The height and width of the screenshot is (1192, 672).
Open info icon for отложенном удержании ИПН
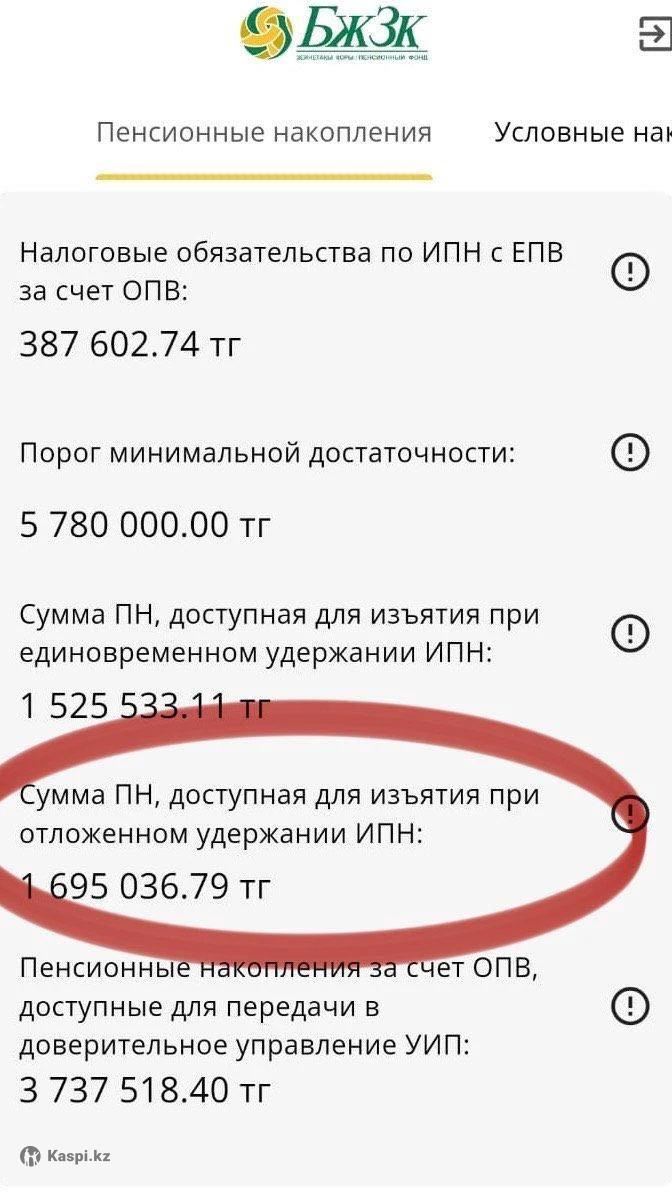tap(630, 814)
